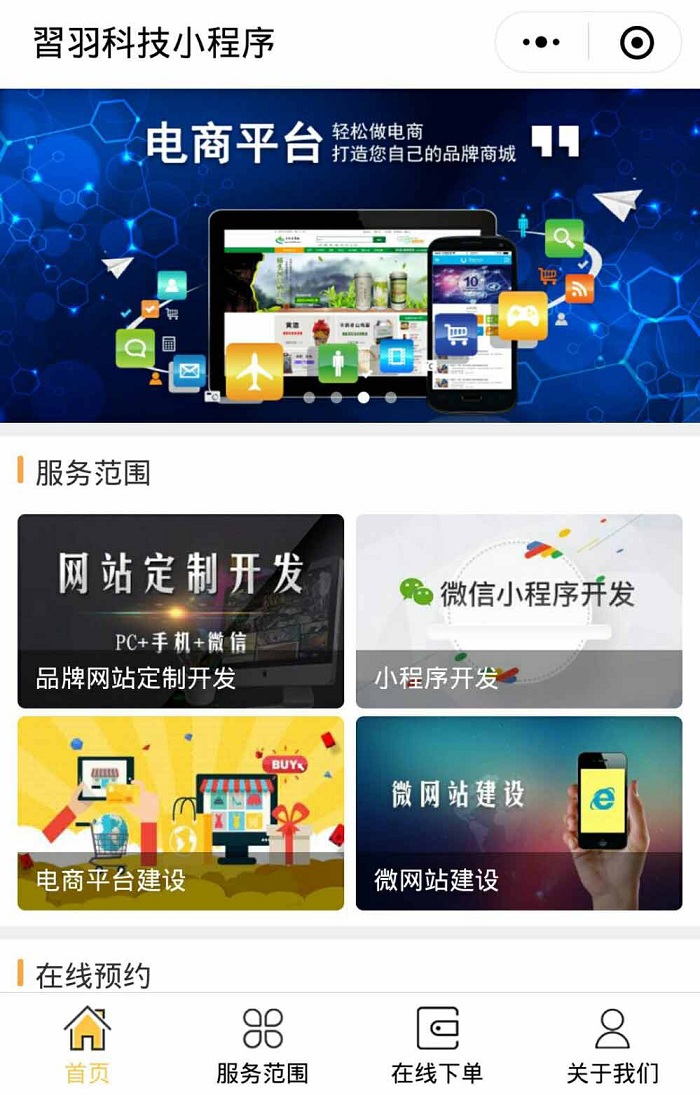This screenshot has width=700, height=1095.
Task: Open the 电商平台 banner
Action: (350, 255)
